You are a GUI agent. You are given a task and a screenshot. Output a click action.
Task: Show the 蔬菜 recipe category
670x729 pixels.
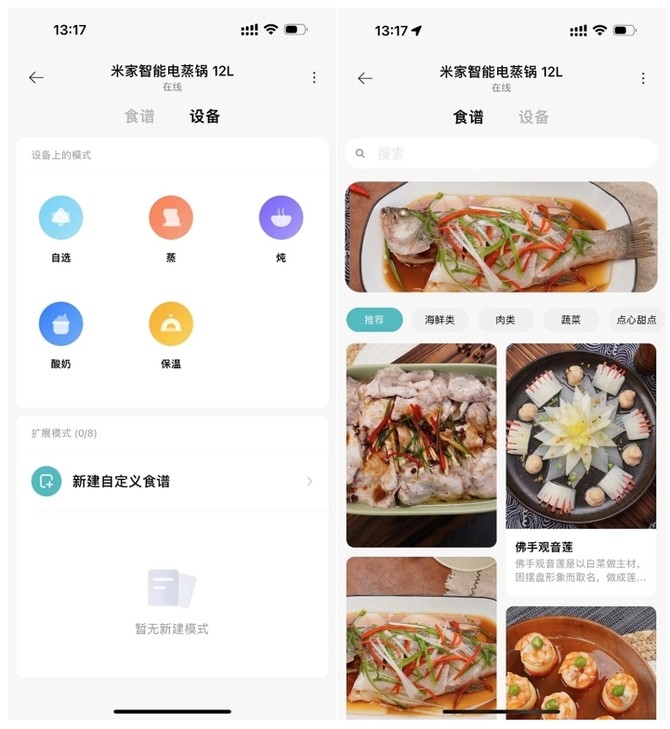click(x=571, y=320)
